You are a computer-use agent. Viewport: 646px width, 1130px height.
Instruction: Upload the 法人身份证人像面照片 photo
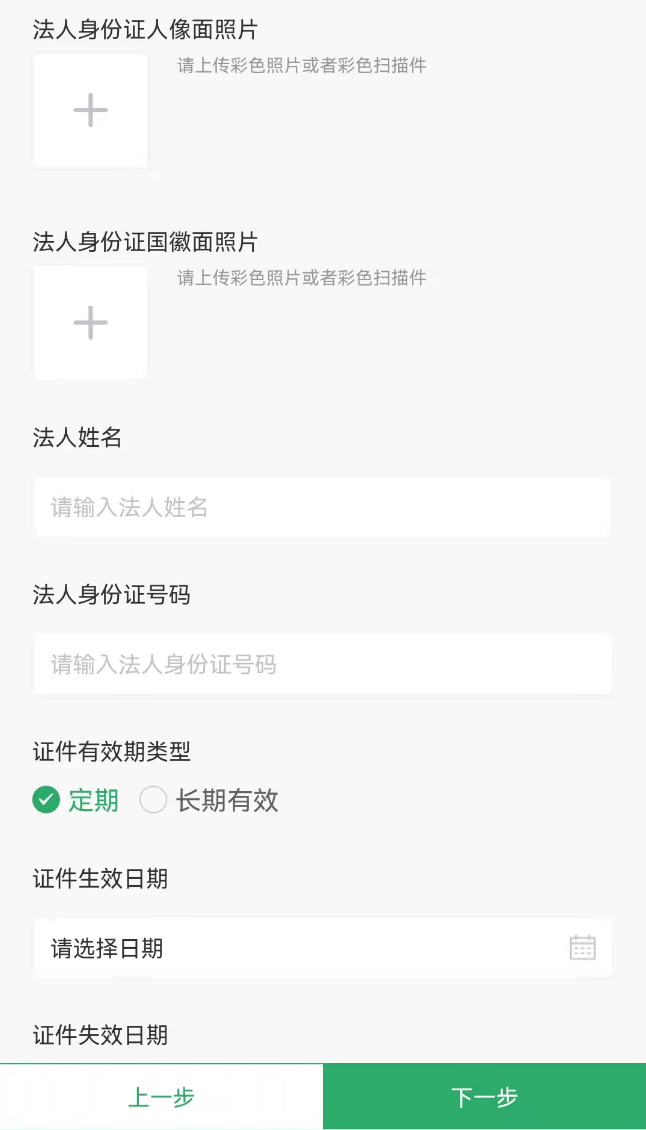(90, 110)
